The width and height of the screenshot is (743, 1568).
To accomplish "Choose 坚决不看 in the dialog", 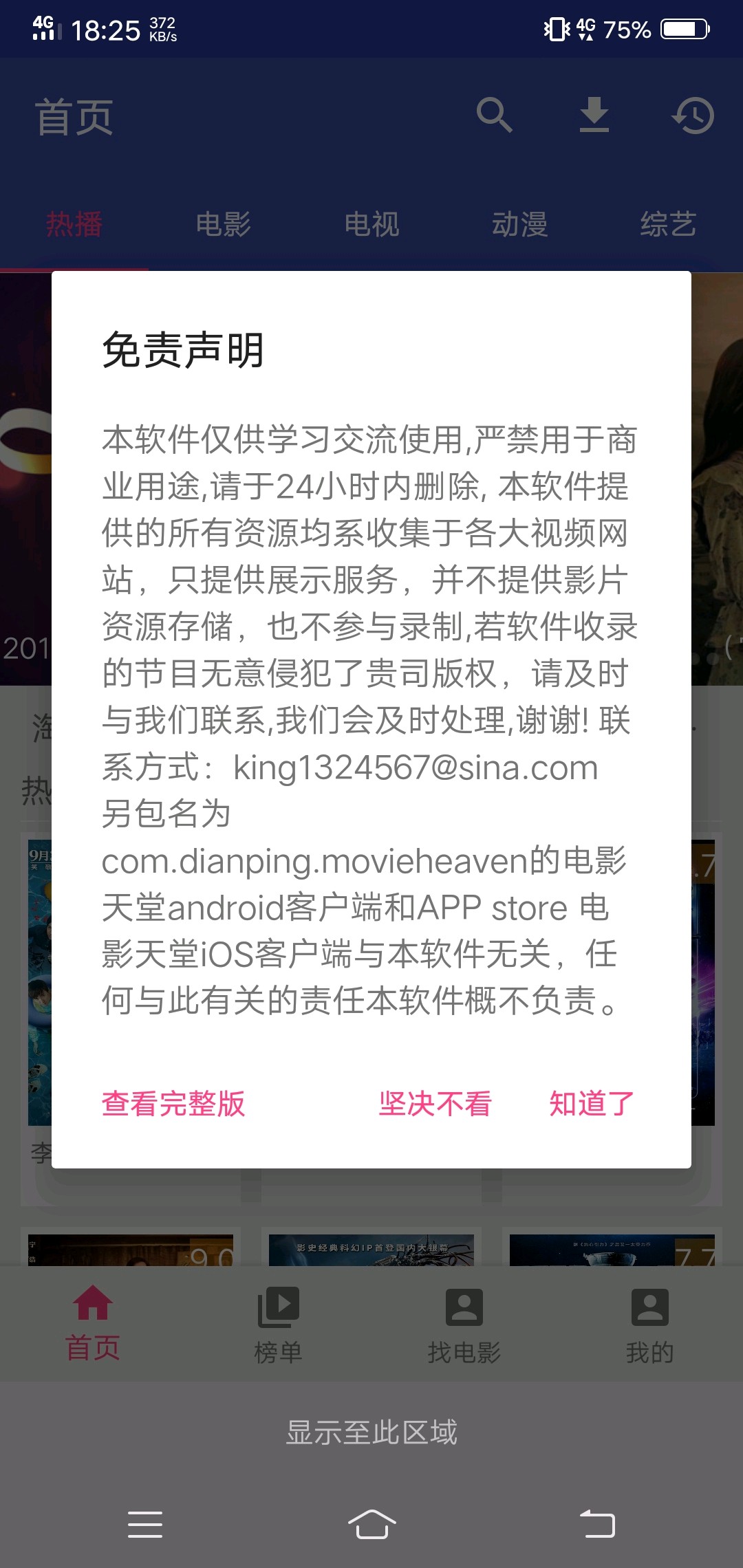I will click(435, 1104).
